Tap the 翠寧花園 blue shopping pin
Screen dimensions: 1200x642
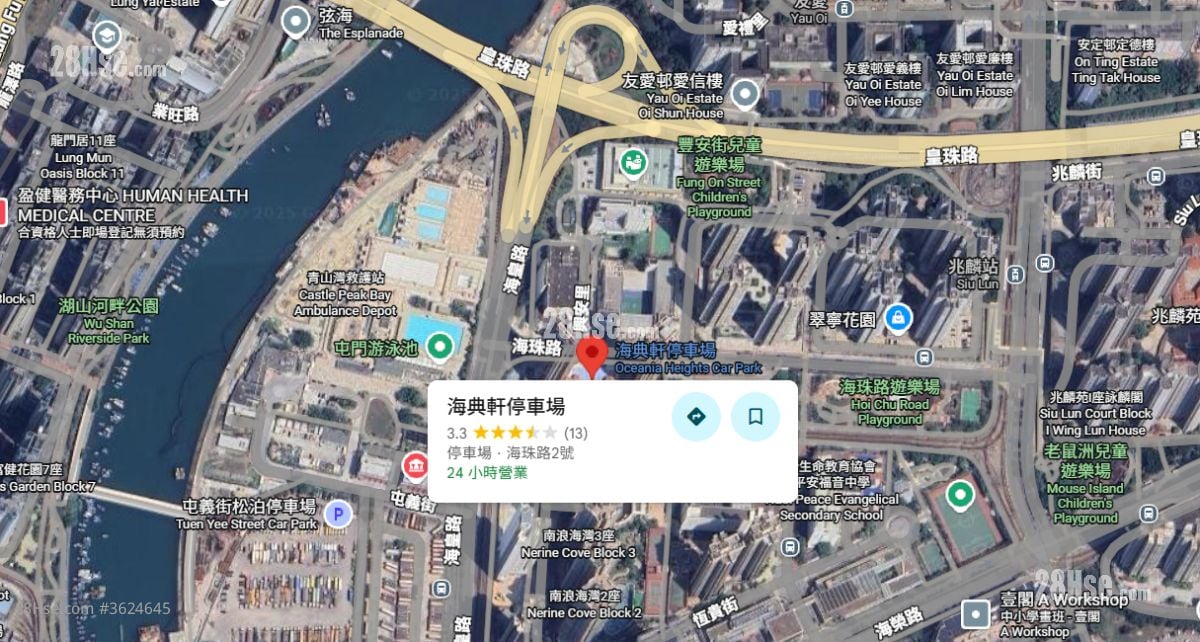coord(898,318)
